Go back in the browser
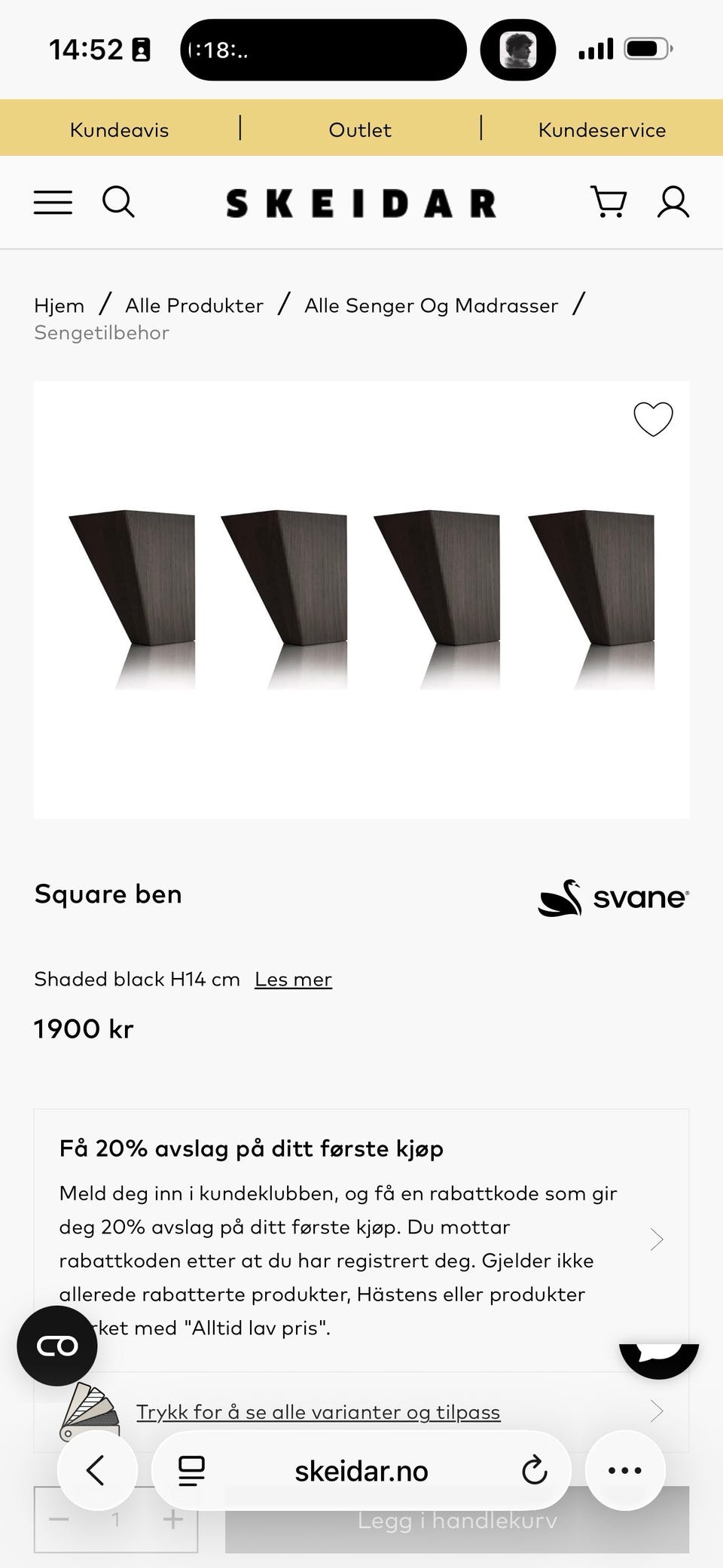The width and height of the screenshot is (723, 1568). [x=97, y=1470]
